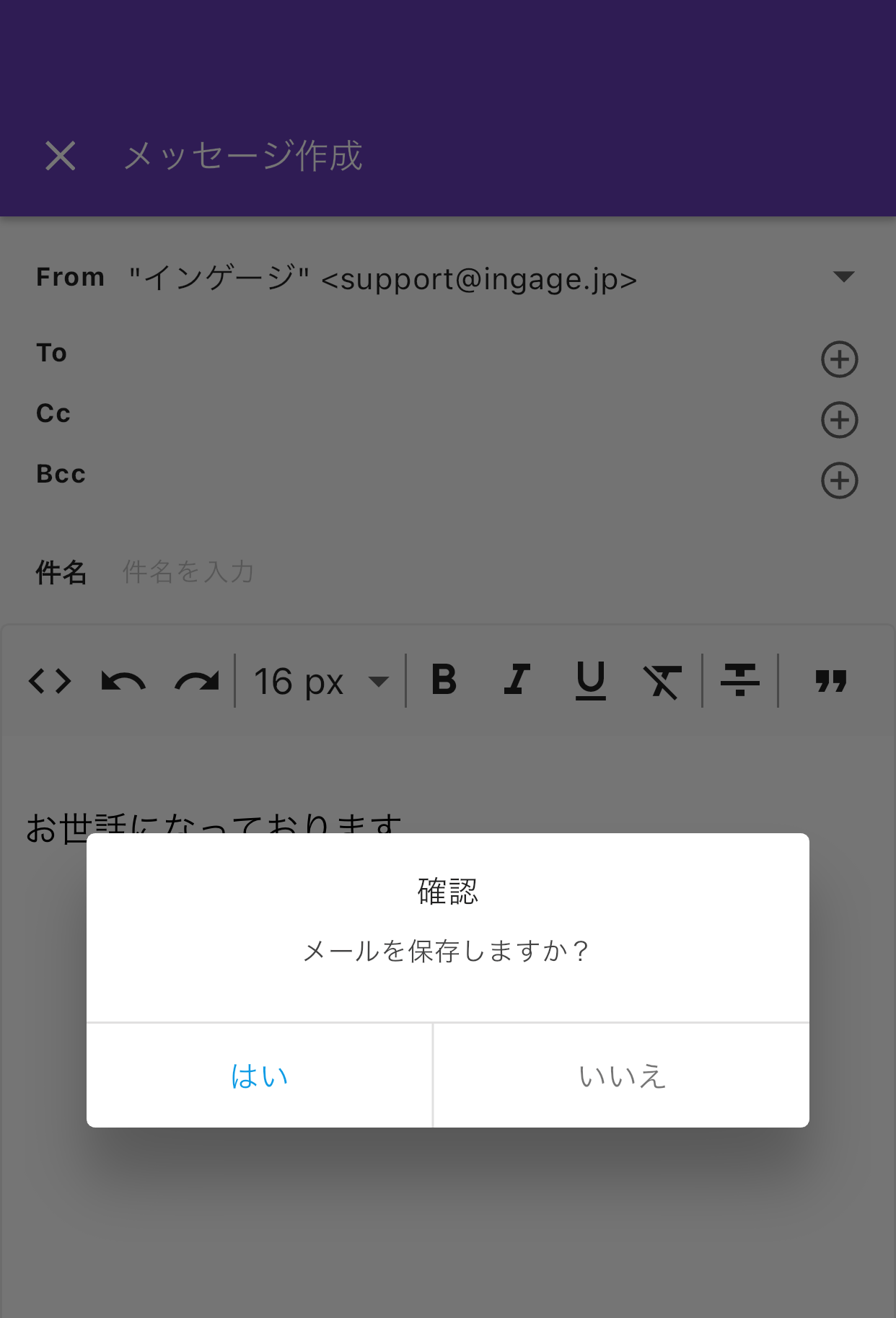The width and height of the screenshot is (896, 1318).
Task: Insert a block quote
Action: click(x=830, y=680)
